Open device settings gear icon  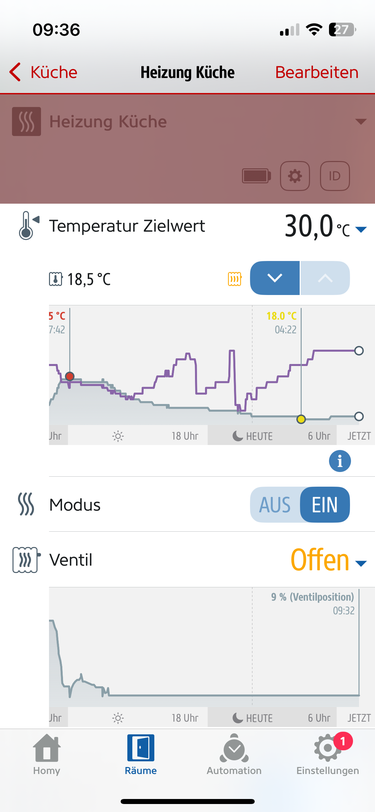[295, 176]
